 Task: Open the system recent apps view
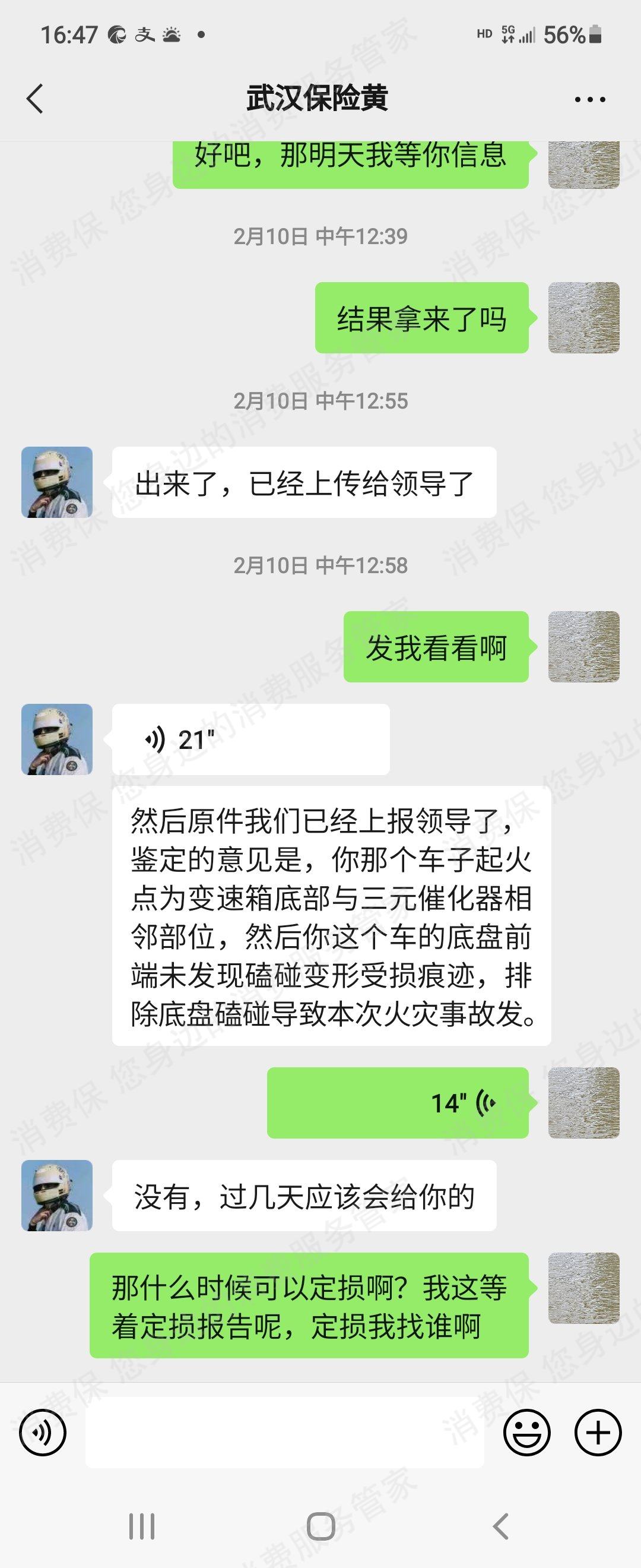142,1526
